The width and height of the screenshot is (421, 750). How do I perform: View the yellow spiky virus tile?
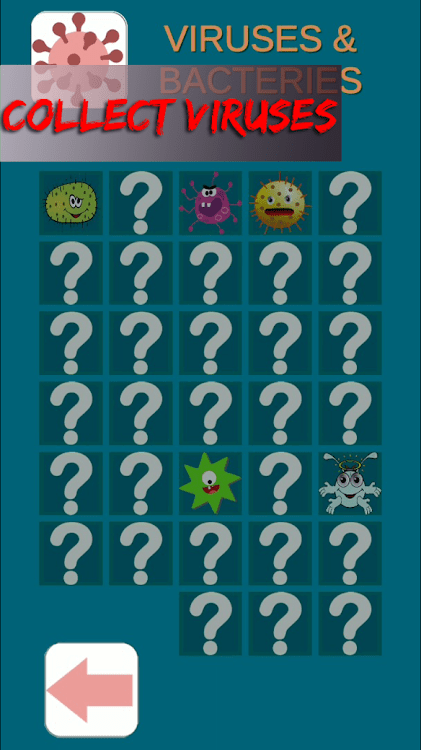click(x=280, y=203)
